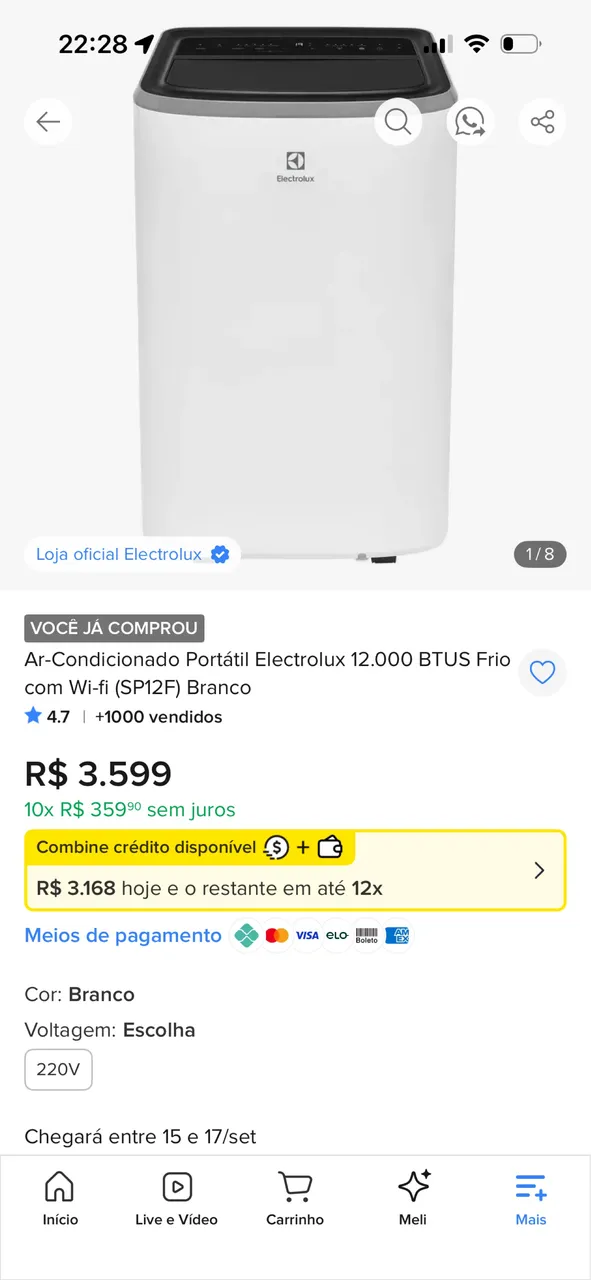The height and width of the screenshot is (1280, 591).
Task: Switch to the Início tab
Action: coord(60,1198)
